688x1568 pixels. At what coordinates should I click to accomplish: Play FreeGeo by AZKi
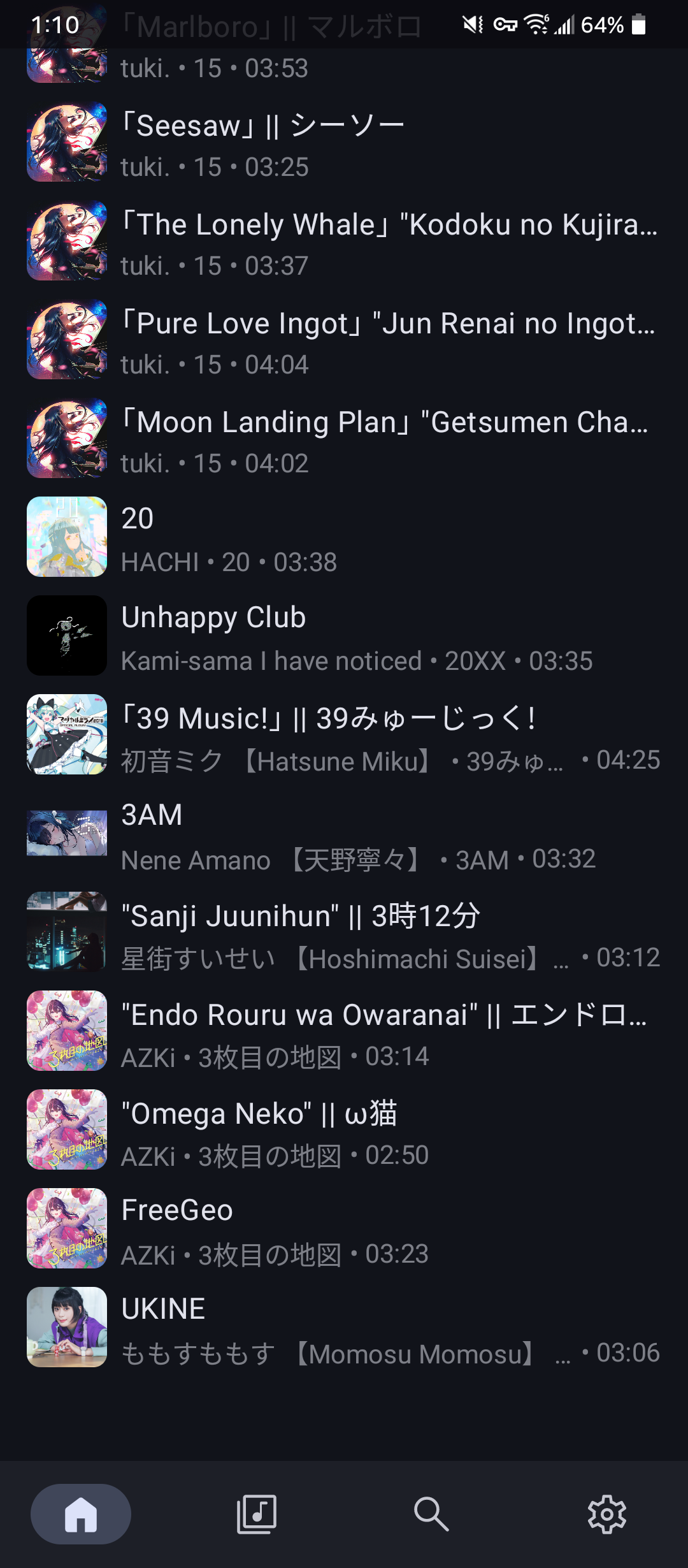[344, 1231]
